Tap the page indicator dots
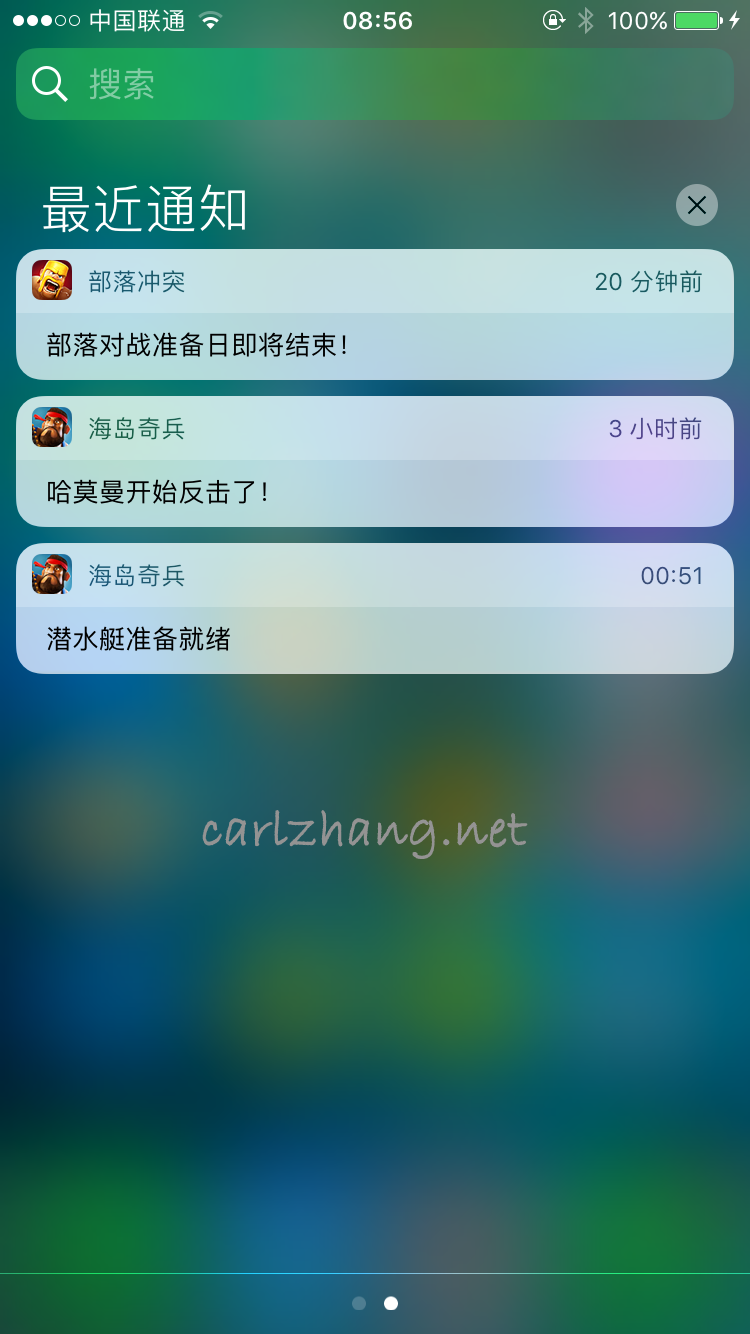The image size is (750, 1334). [375, 1303]
